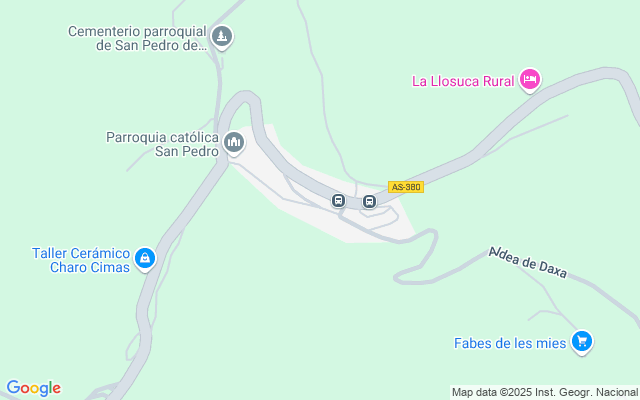Open Fabes de les mies shop marker
The height and width of the screenshot is (400, 640).
582,342
